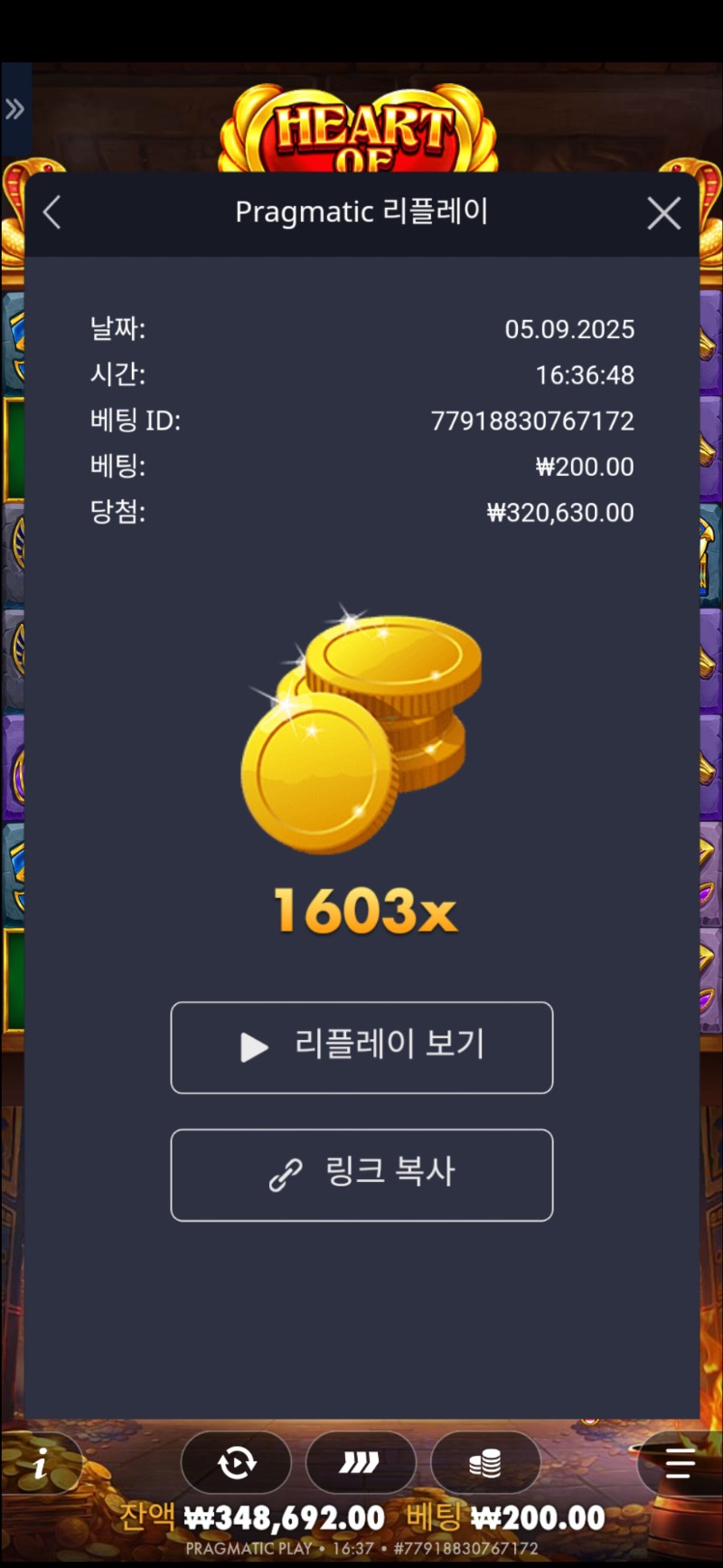Viewport: 723px width, 1568px height.
Task: Go back from Pragmatic replay dialog
Action: click(x=52, y=213)
